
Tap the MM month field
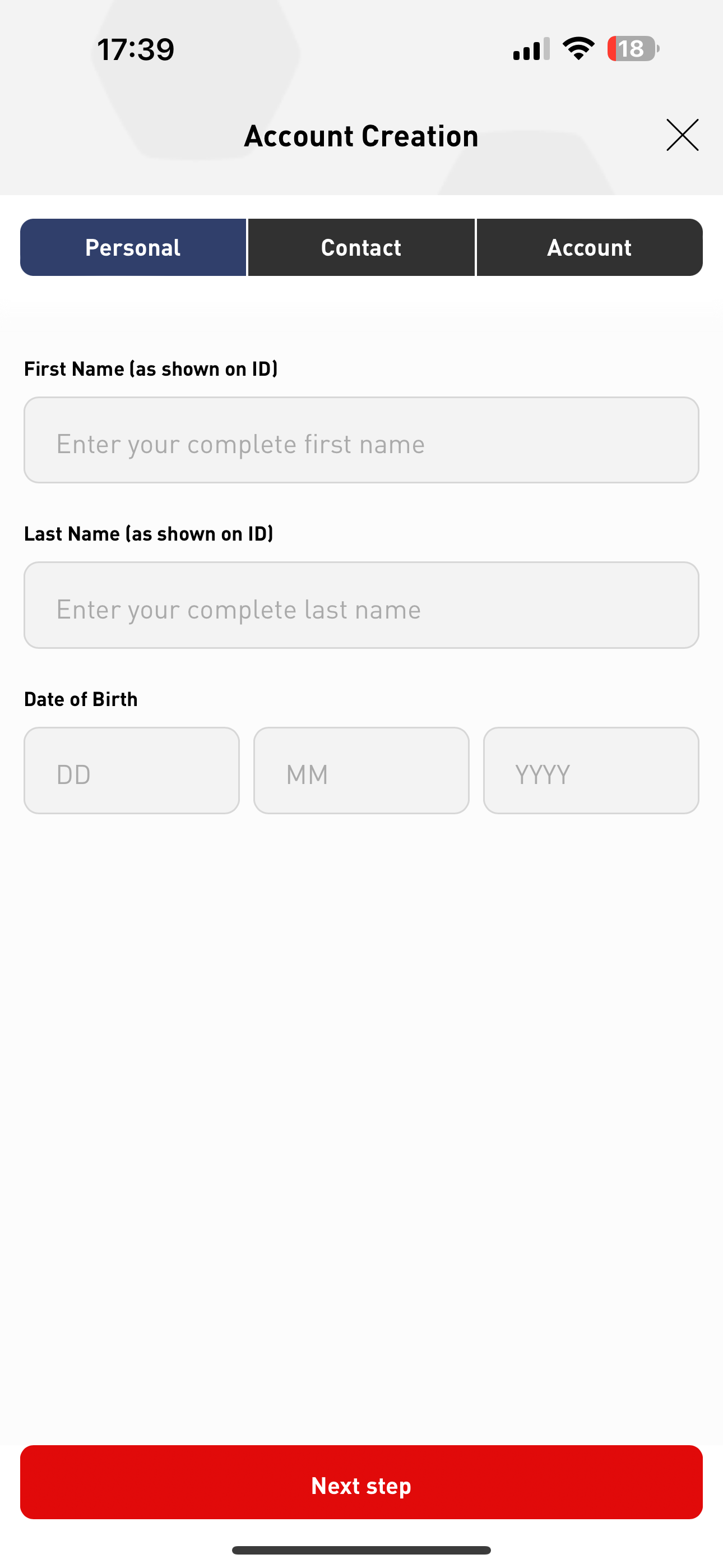361,771
